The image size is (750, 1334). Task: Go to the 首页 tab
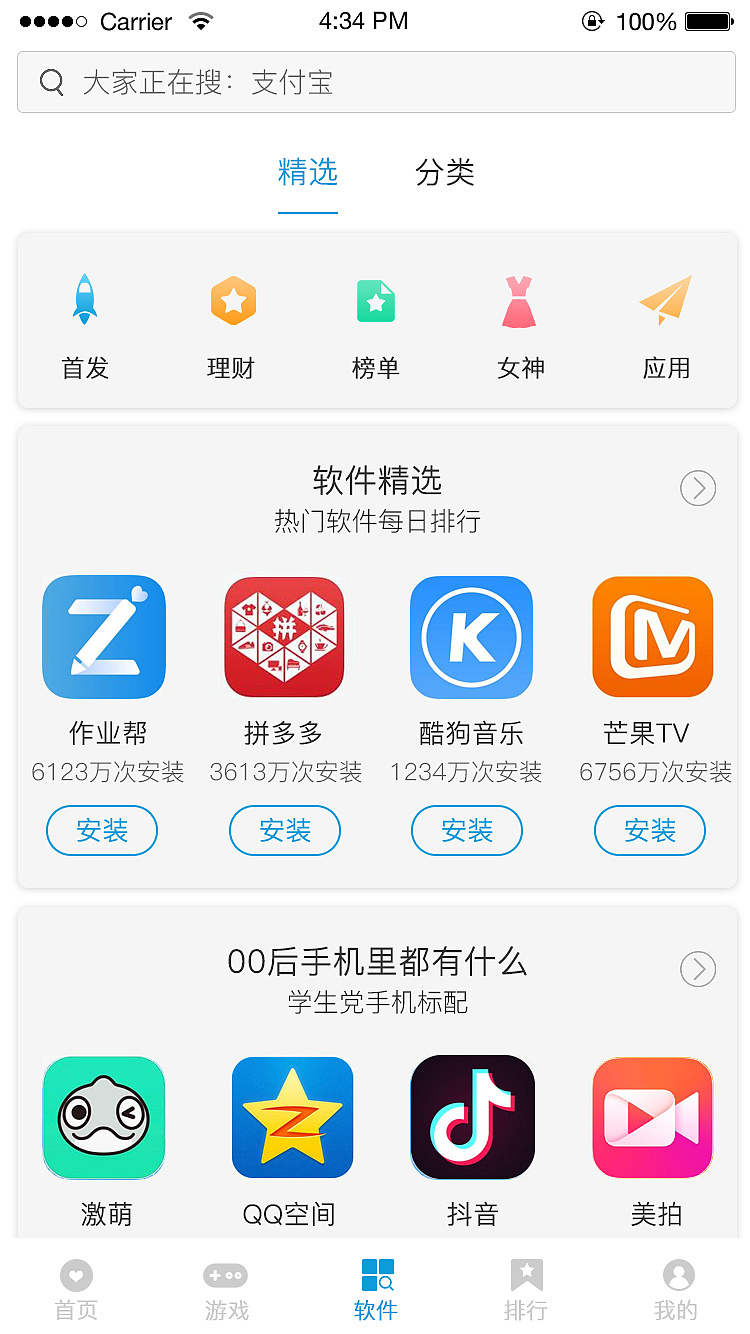pos(76,1290)
